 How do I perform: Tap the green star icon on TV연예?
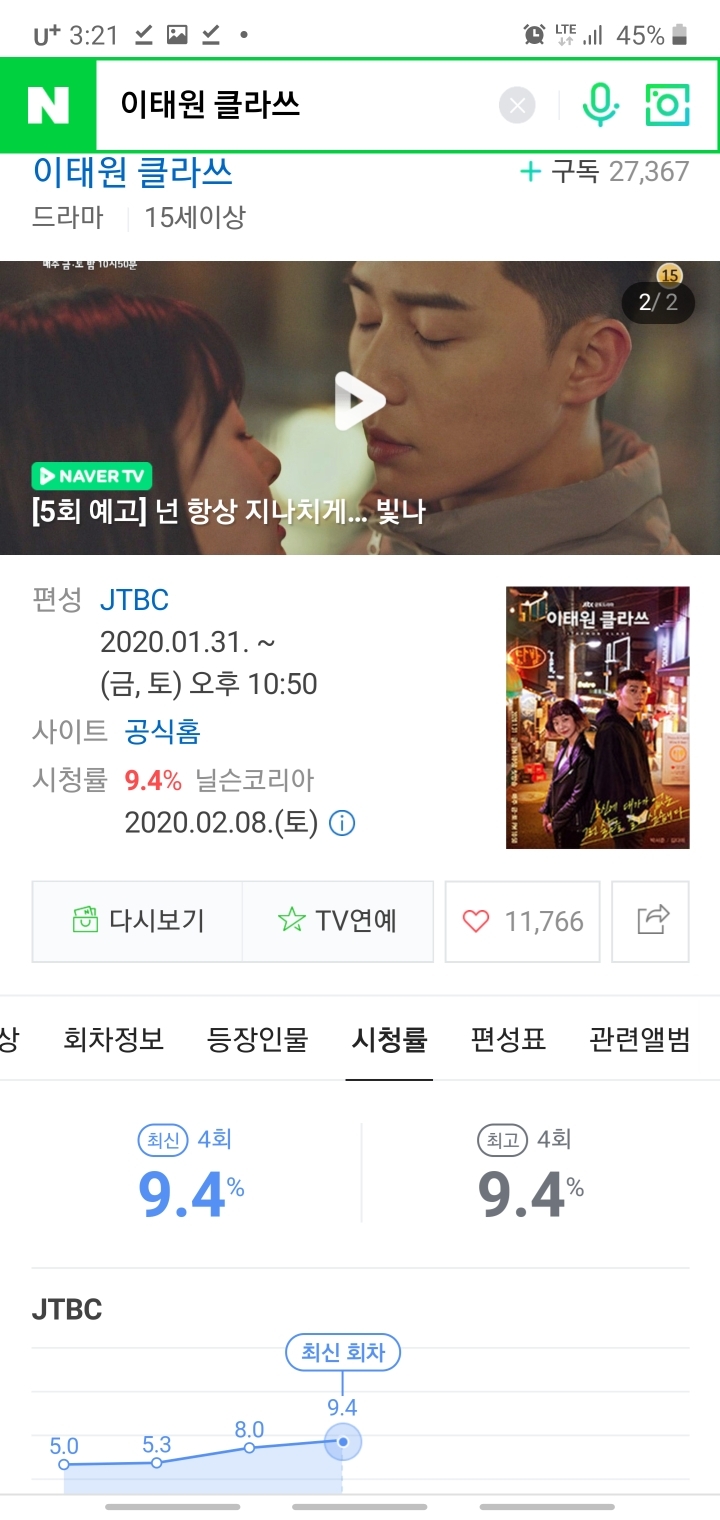click(x=286, y=921)
